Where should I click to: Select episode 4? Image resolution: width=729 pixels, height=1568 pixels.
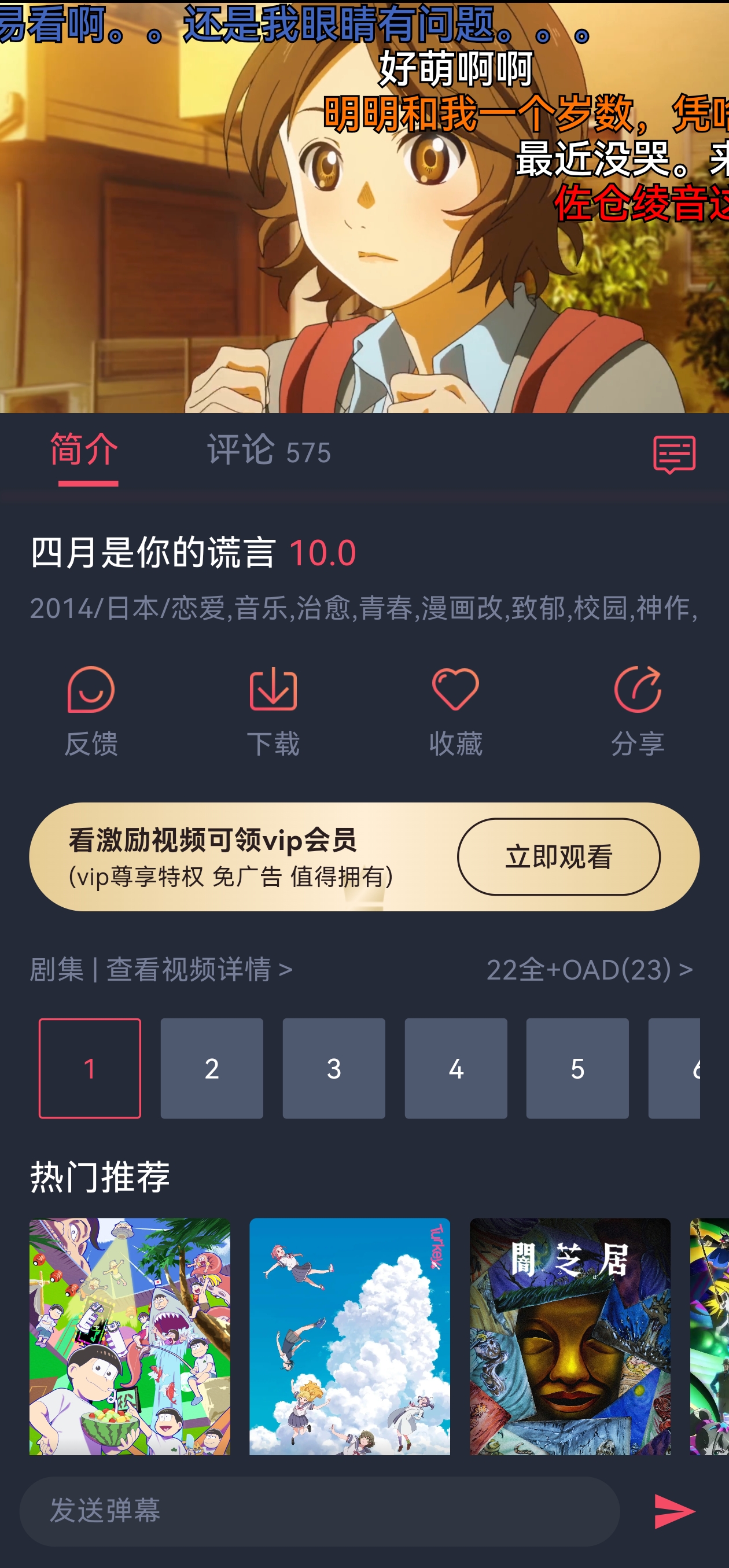coord(455,1068)
